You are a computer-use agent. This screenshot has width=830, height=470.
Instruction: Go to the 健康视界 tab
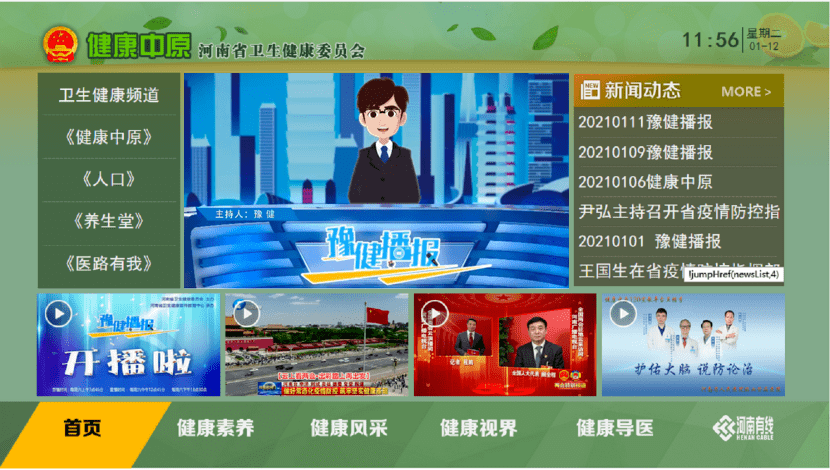(479, 429)
